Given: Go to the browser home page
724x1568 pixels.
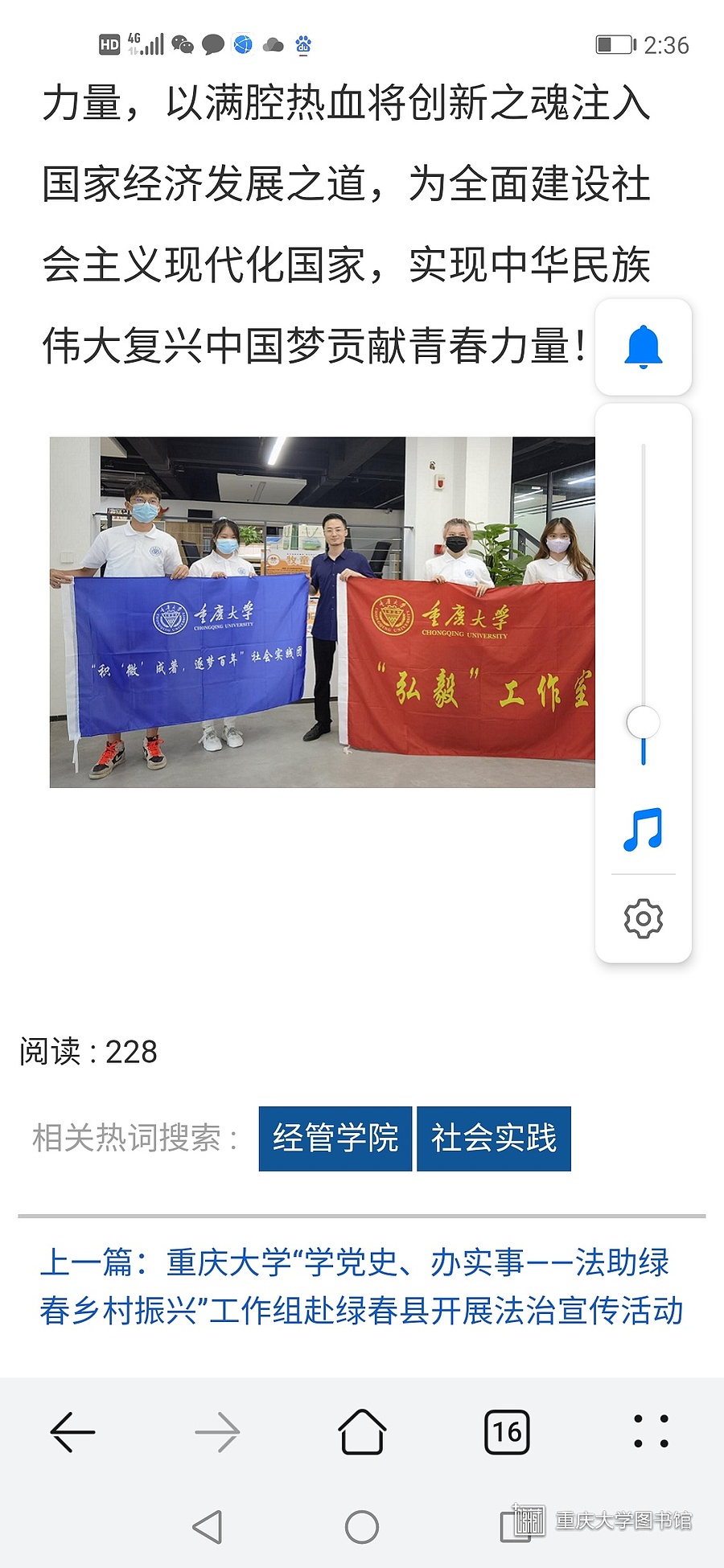Looking at the screenshot, I should pyautogui.click(x=362, y=1432).
